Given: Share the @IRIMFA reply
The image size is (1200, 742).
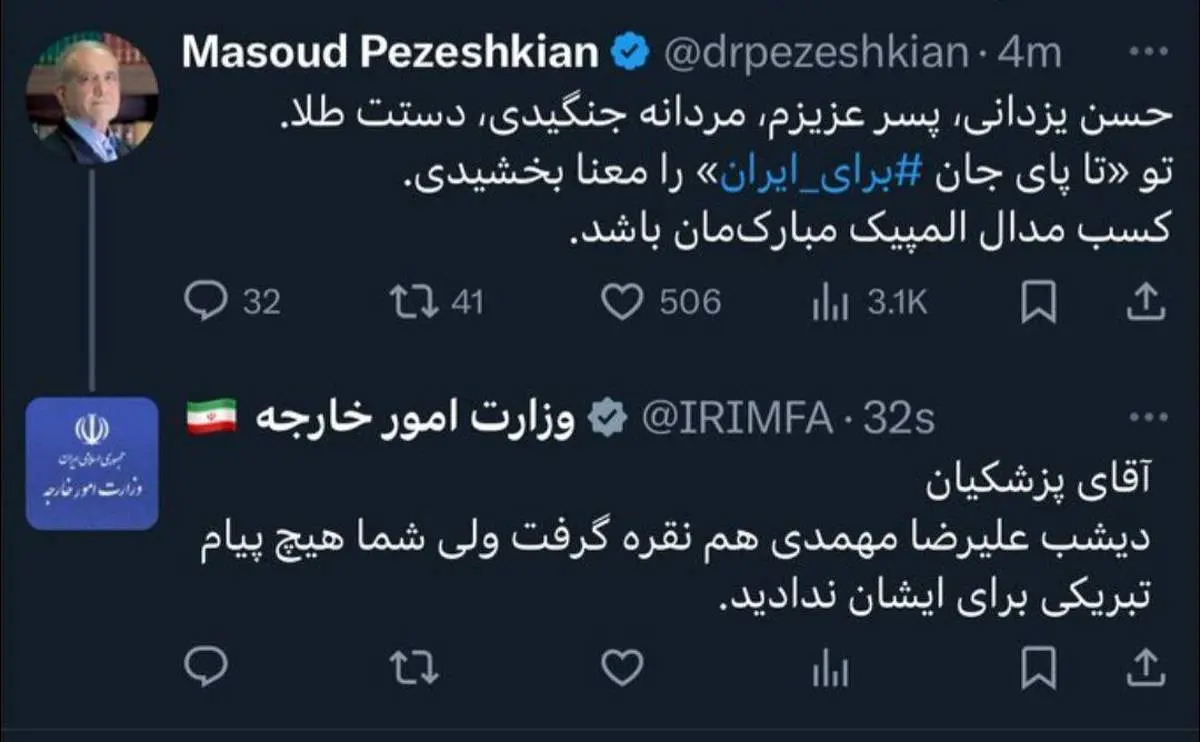Looking at the screenshot, I should [1146, 667].
